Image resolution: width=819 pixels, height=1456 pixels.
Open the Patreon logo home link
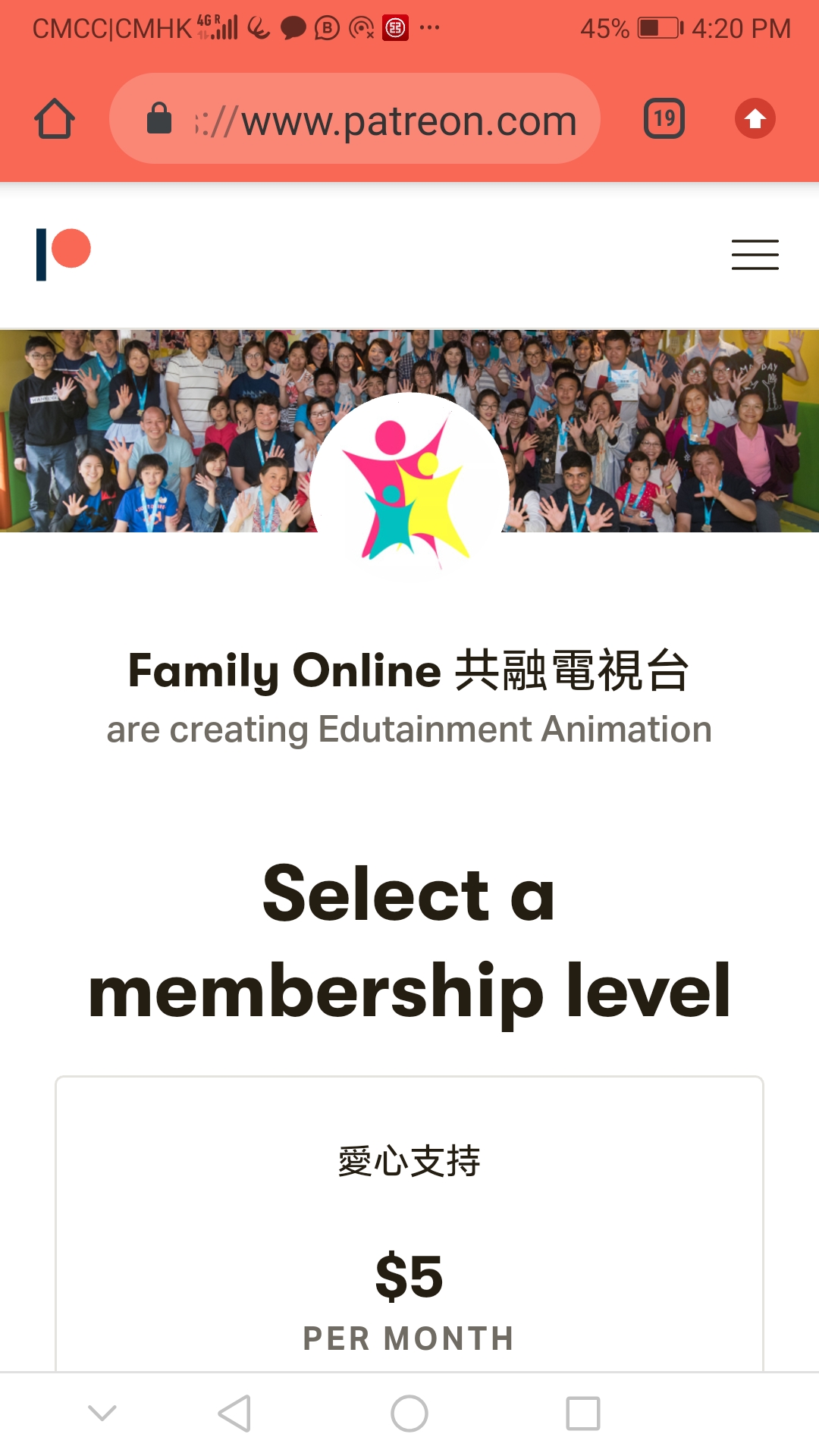click(x=64, y=254)
